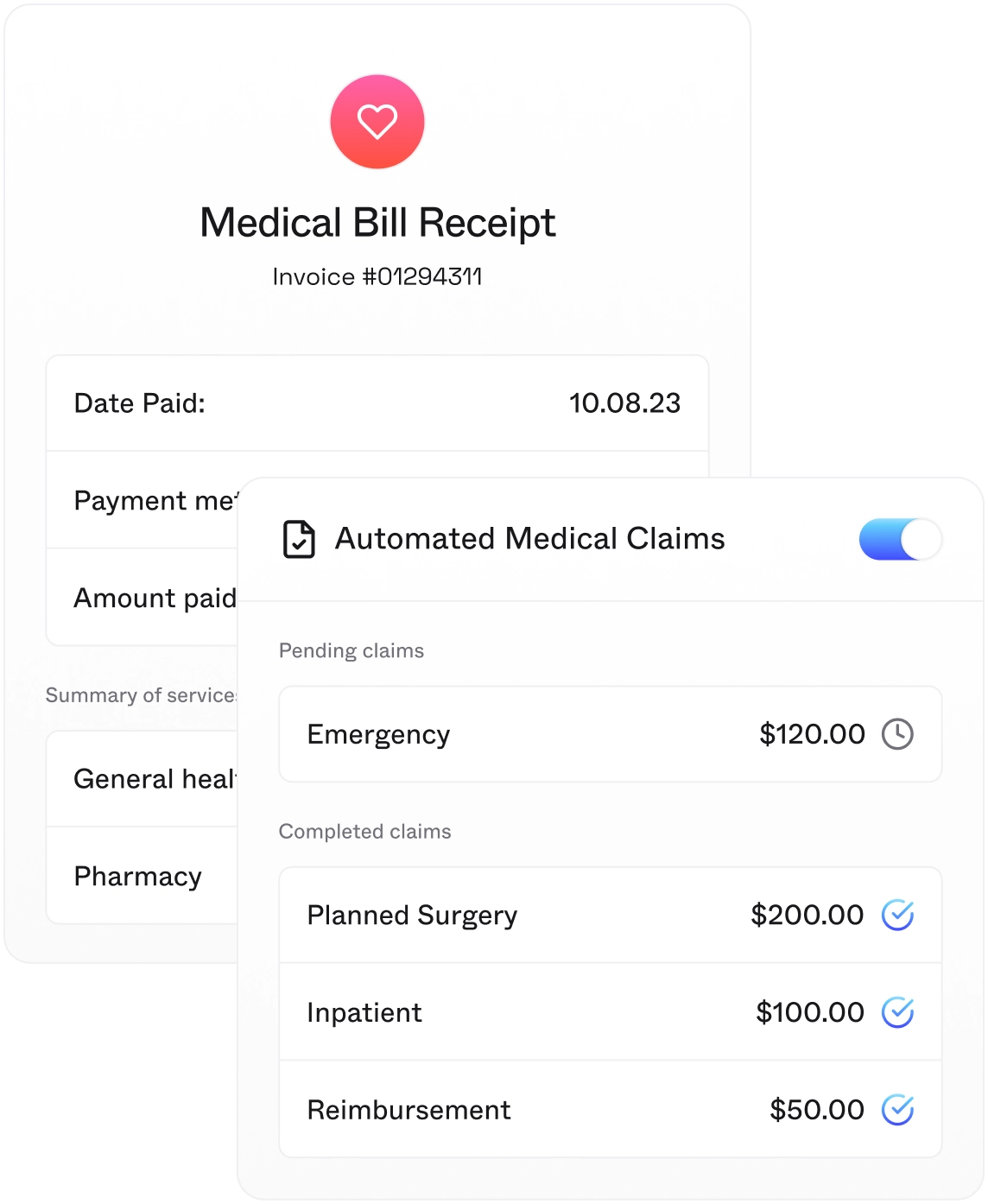Expand the Pending claims section

[x=351, y=651]
